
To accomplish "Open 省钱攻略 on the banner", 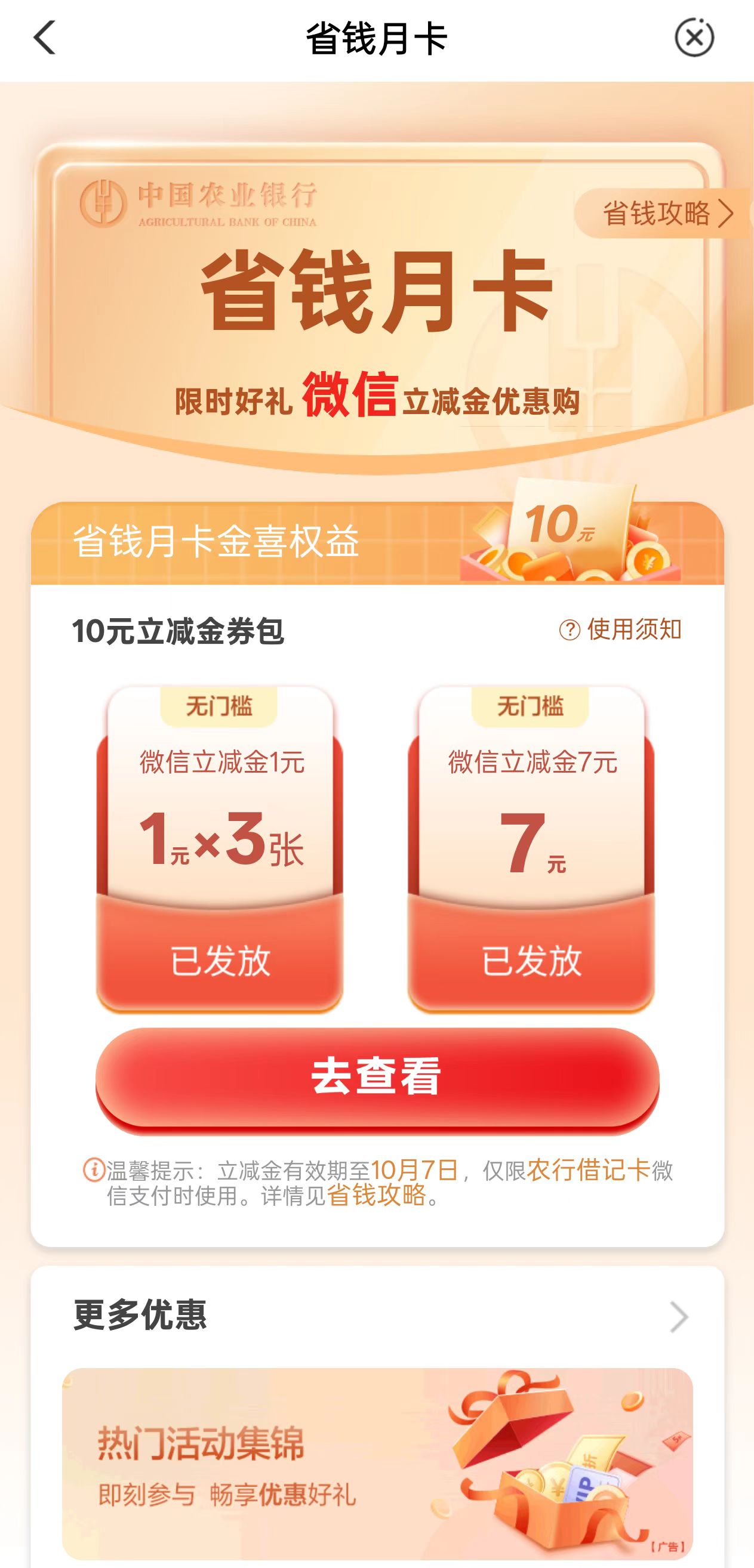I will (664, 214).
